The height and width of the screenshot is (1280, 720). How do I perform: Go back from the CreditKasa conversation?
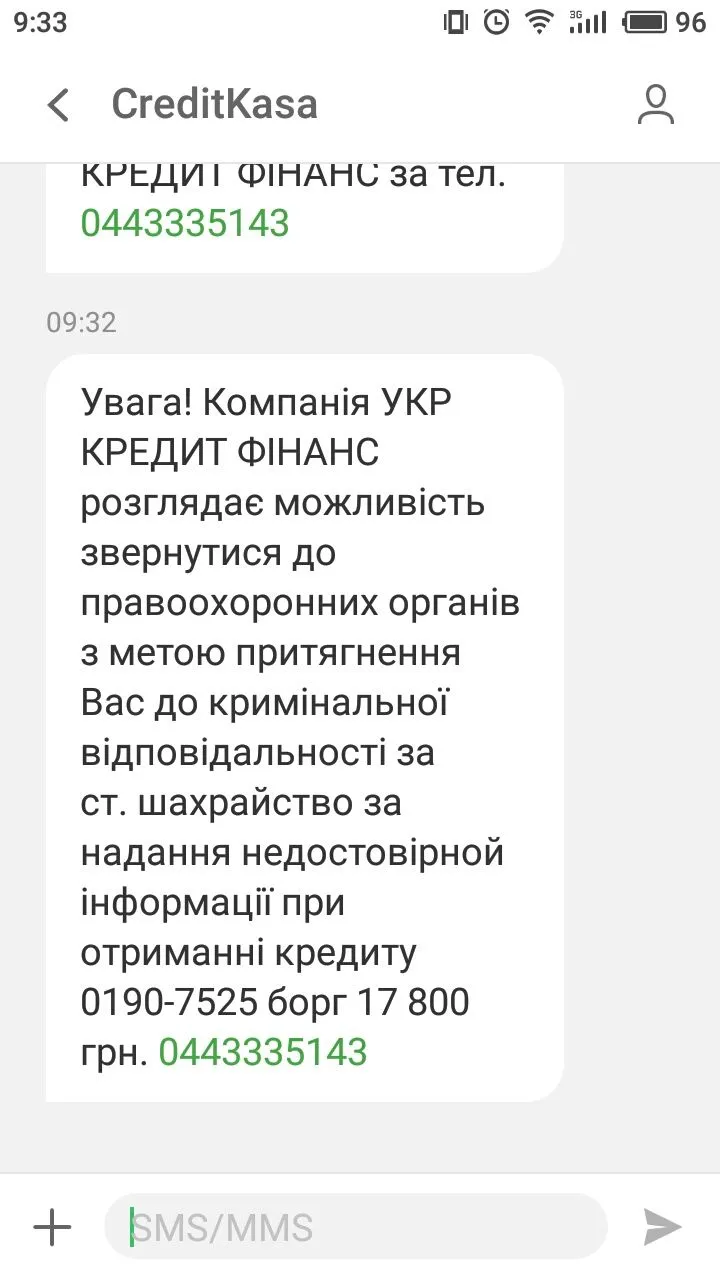click(x=58, y=105)
